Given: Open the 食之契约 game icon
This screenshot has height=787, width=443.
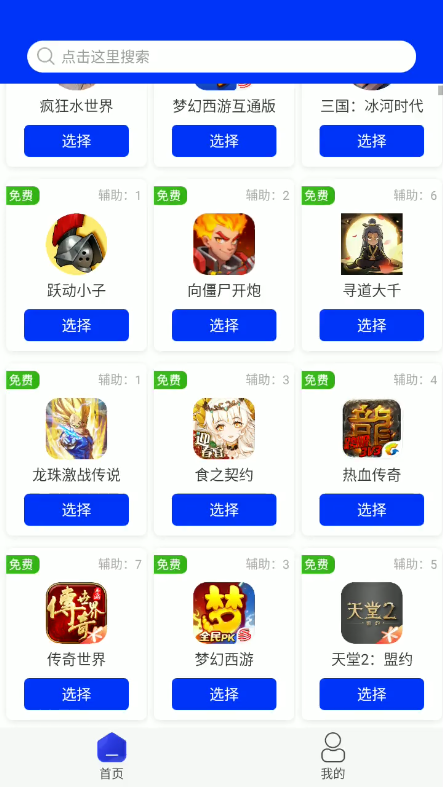Looking at the screenshot, I should (x=224, y=429).
